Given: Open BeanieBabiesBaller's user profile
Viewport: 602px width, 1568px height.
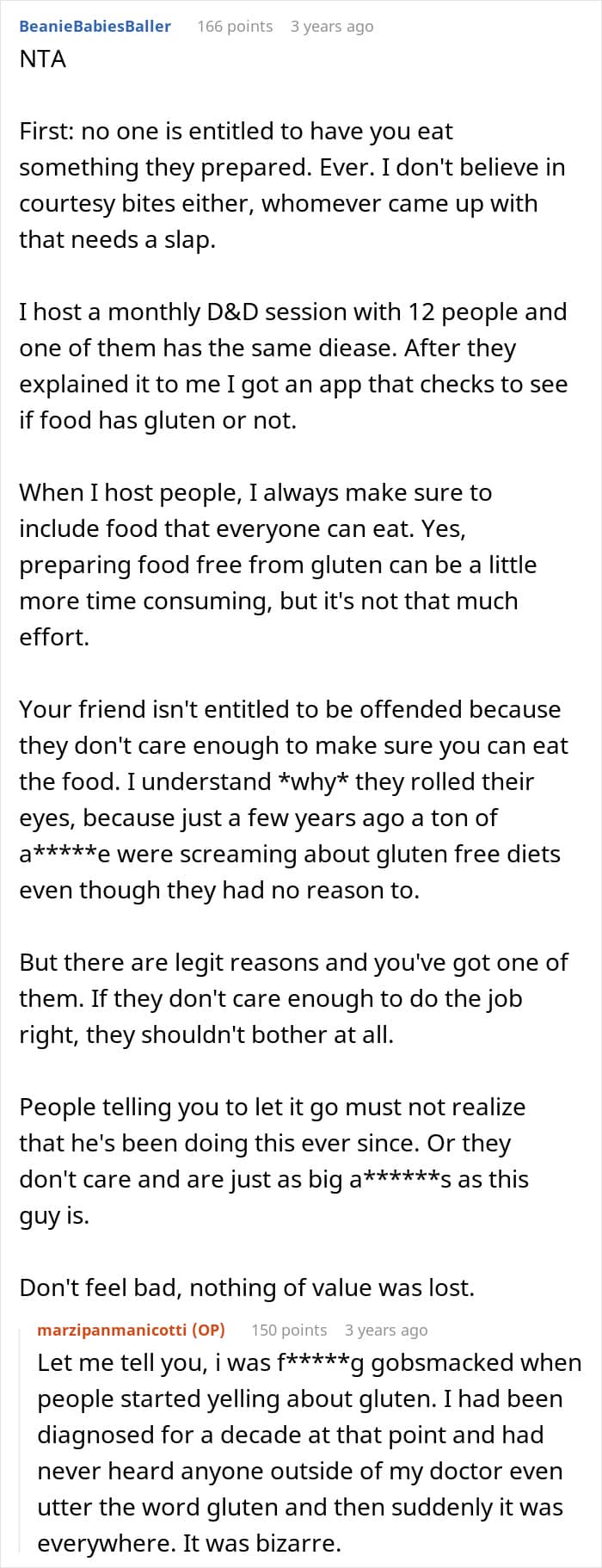Looking at the screenshot, I should 95,27.
